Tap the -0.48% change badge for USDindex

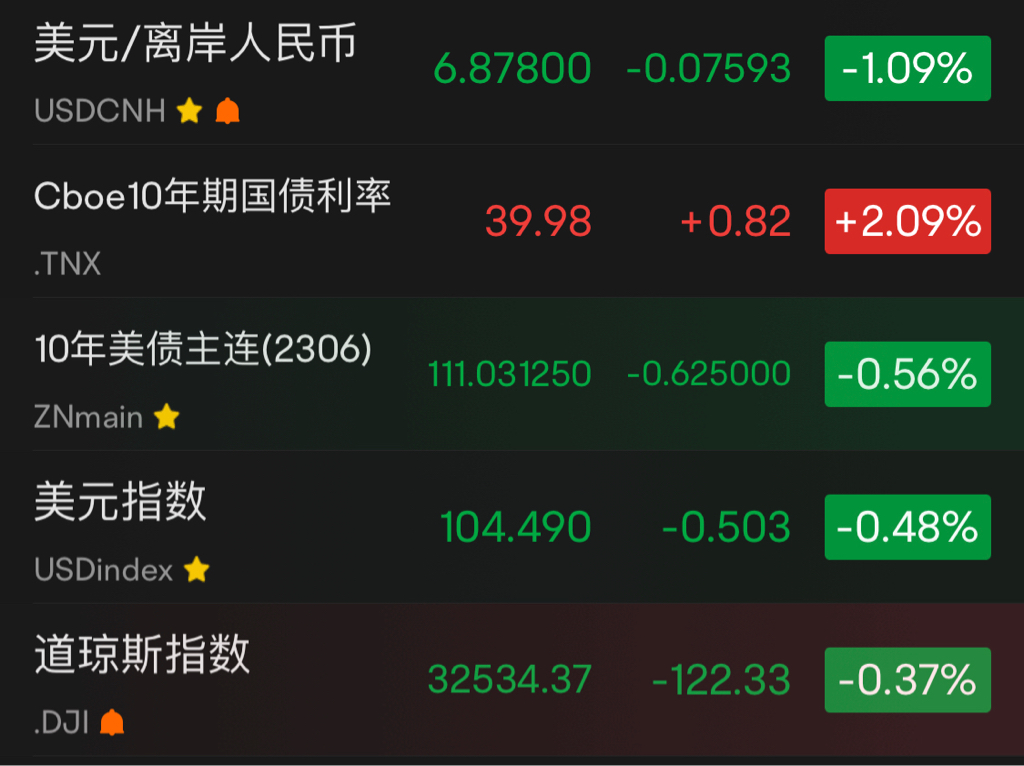907,527
